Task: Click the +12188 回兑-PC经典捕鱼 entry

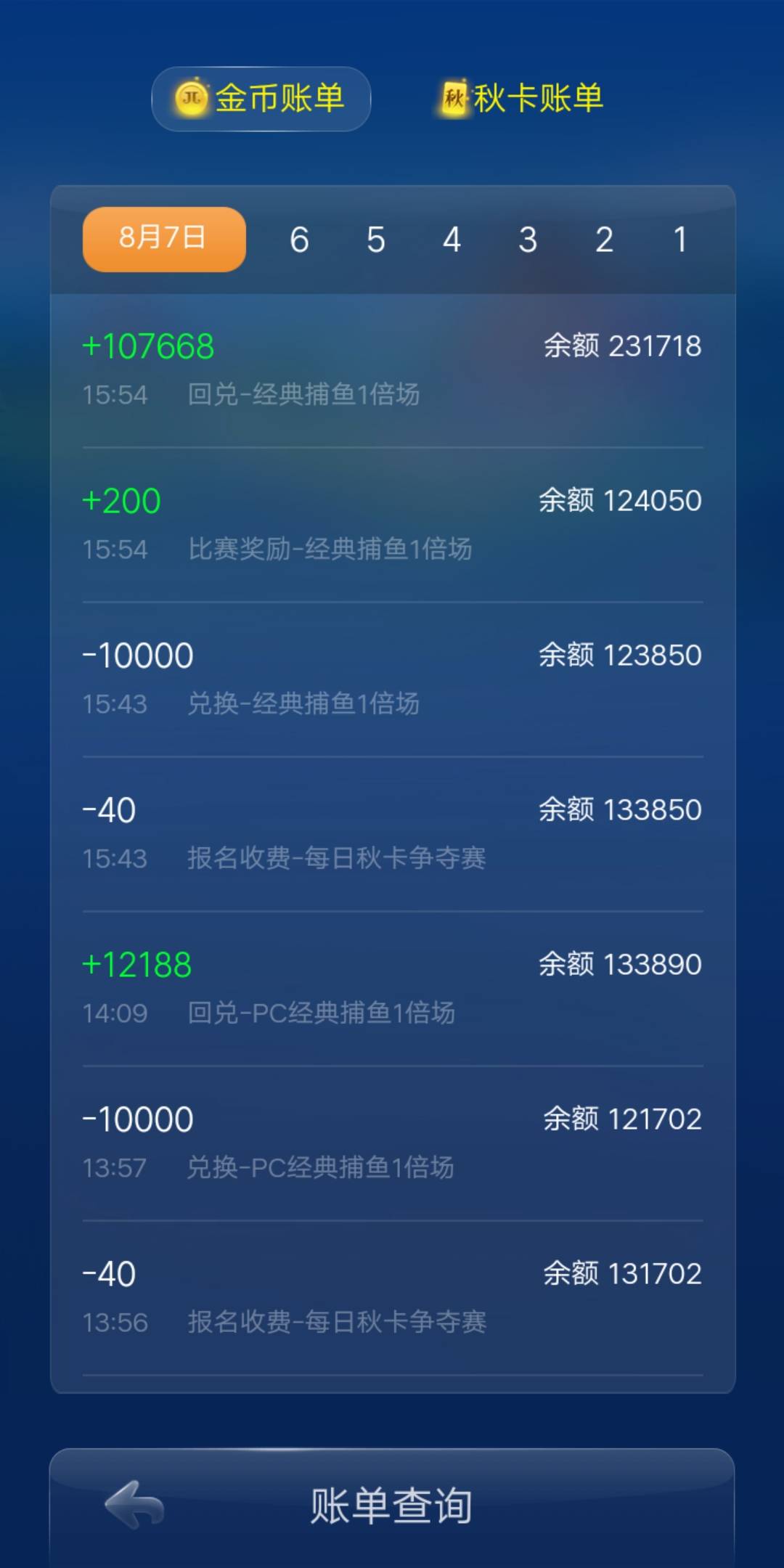Action: click(x=392, y=986)
